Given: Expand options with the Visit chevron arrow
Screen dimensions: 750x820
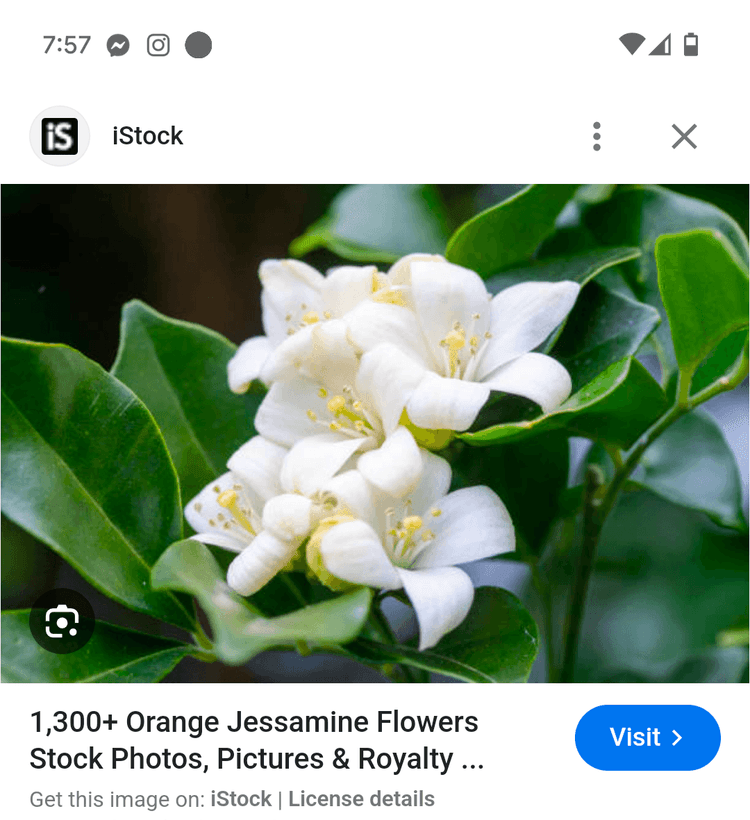Looking at the screenshot, I should point(674,738).
